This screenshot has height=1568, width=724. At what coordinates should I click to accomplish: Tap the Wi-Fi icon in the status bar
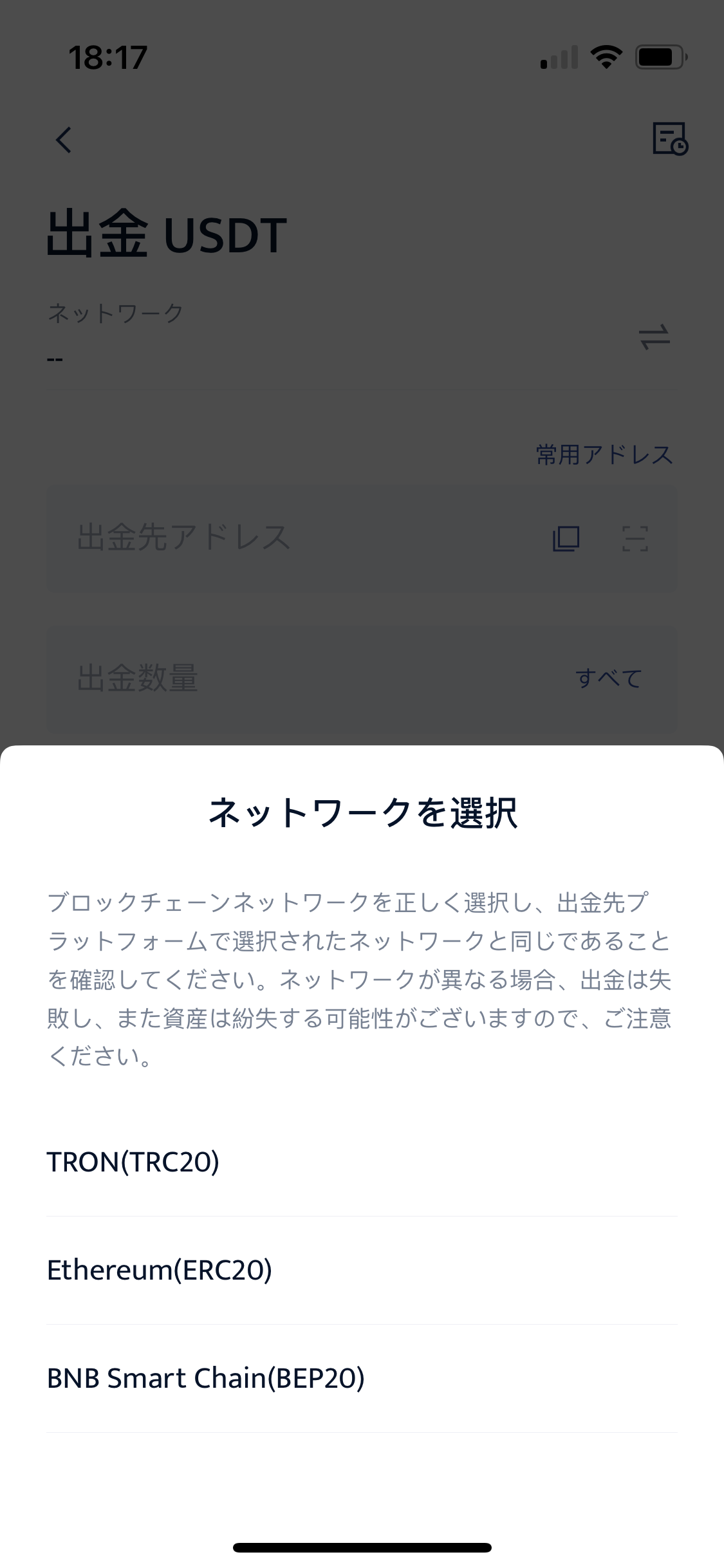[x=606, y=58]
